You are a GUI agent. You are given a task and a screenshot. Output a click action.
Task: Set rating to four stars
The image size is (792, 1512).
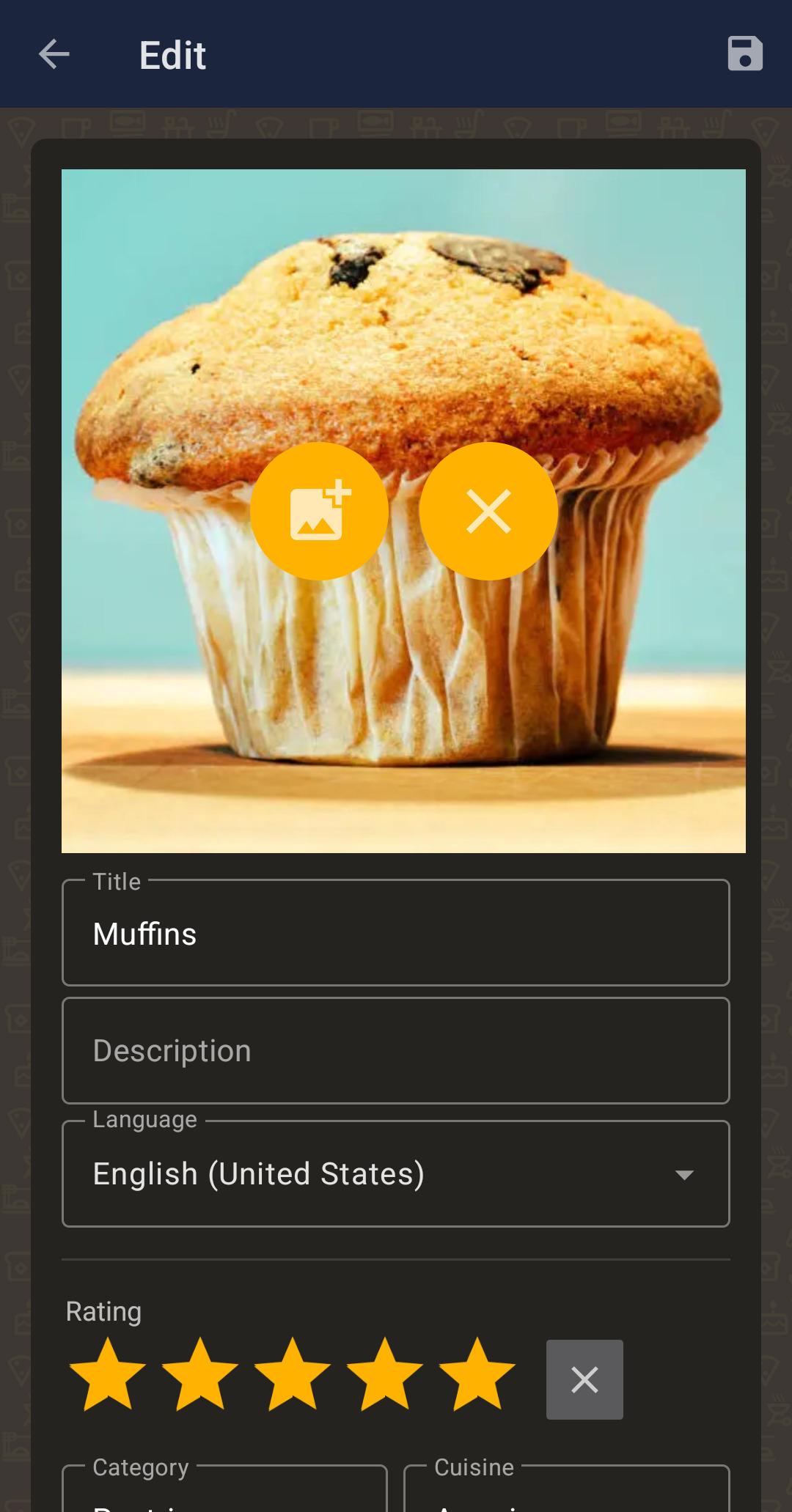[x=384, y=1376]
